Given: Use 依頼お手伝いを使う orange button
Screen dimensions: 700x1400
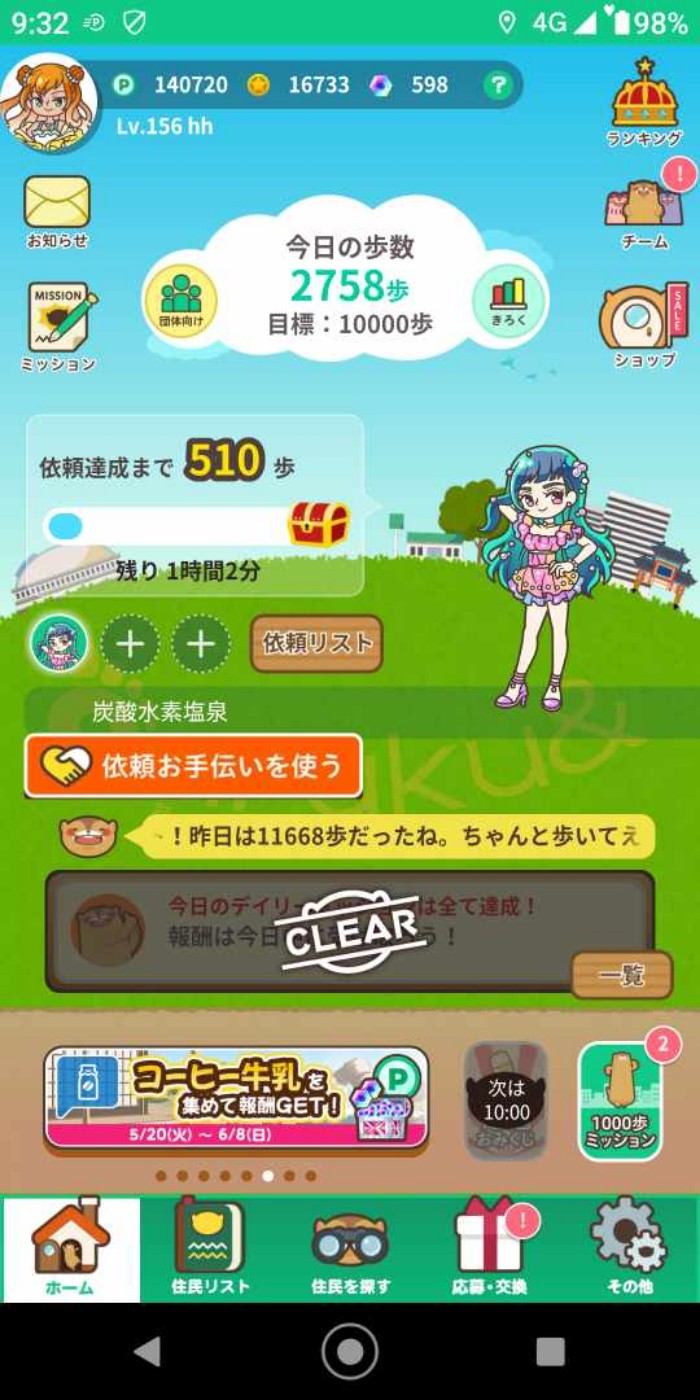Looking at the screenshot, I should tap(193, 766).
